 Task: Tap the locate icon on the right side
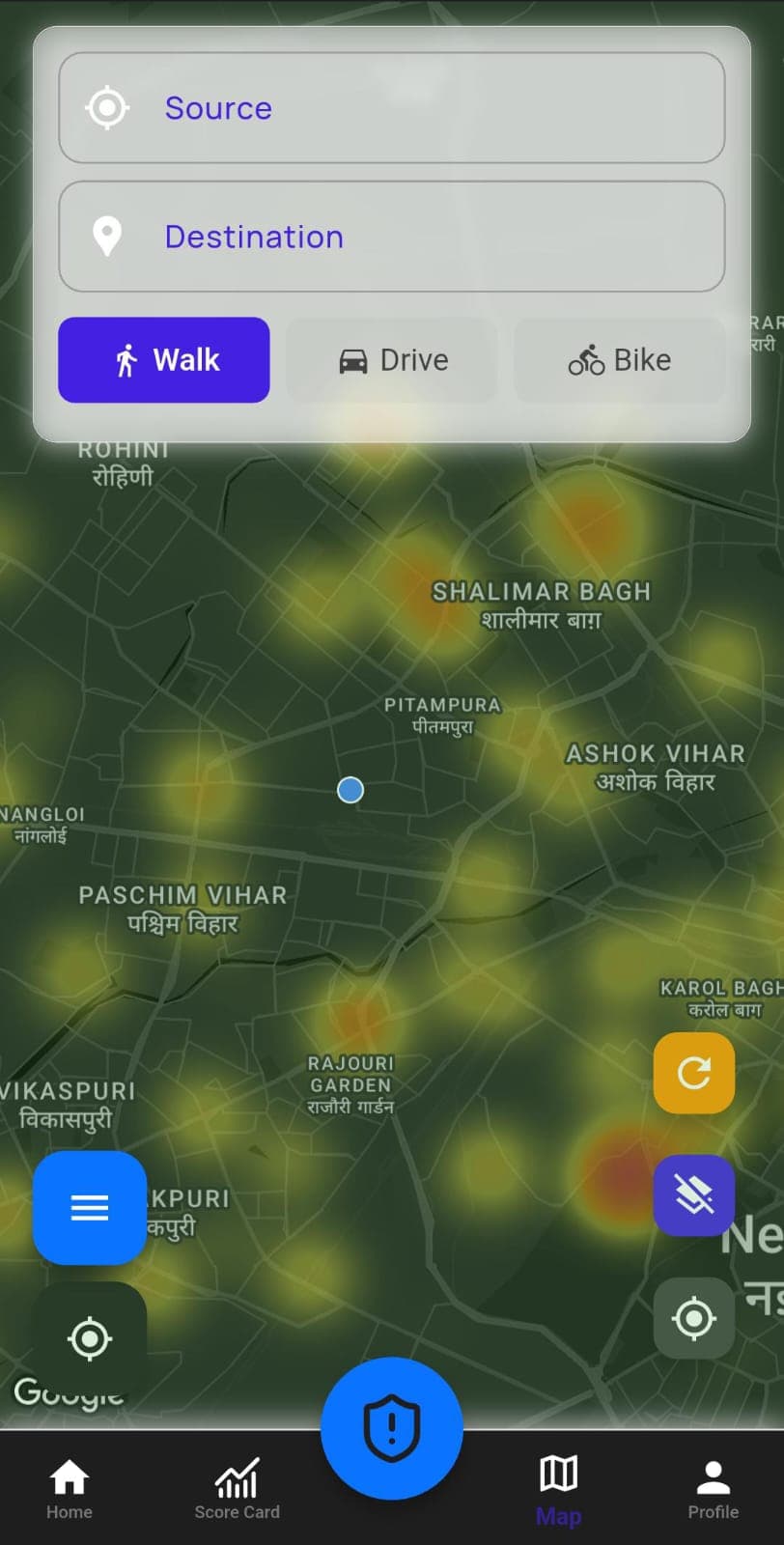click(x=693, y=1317)
